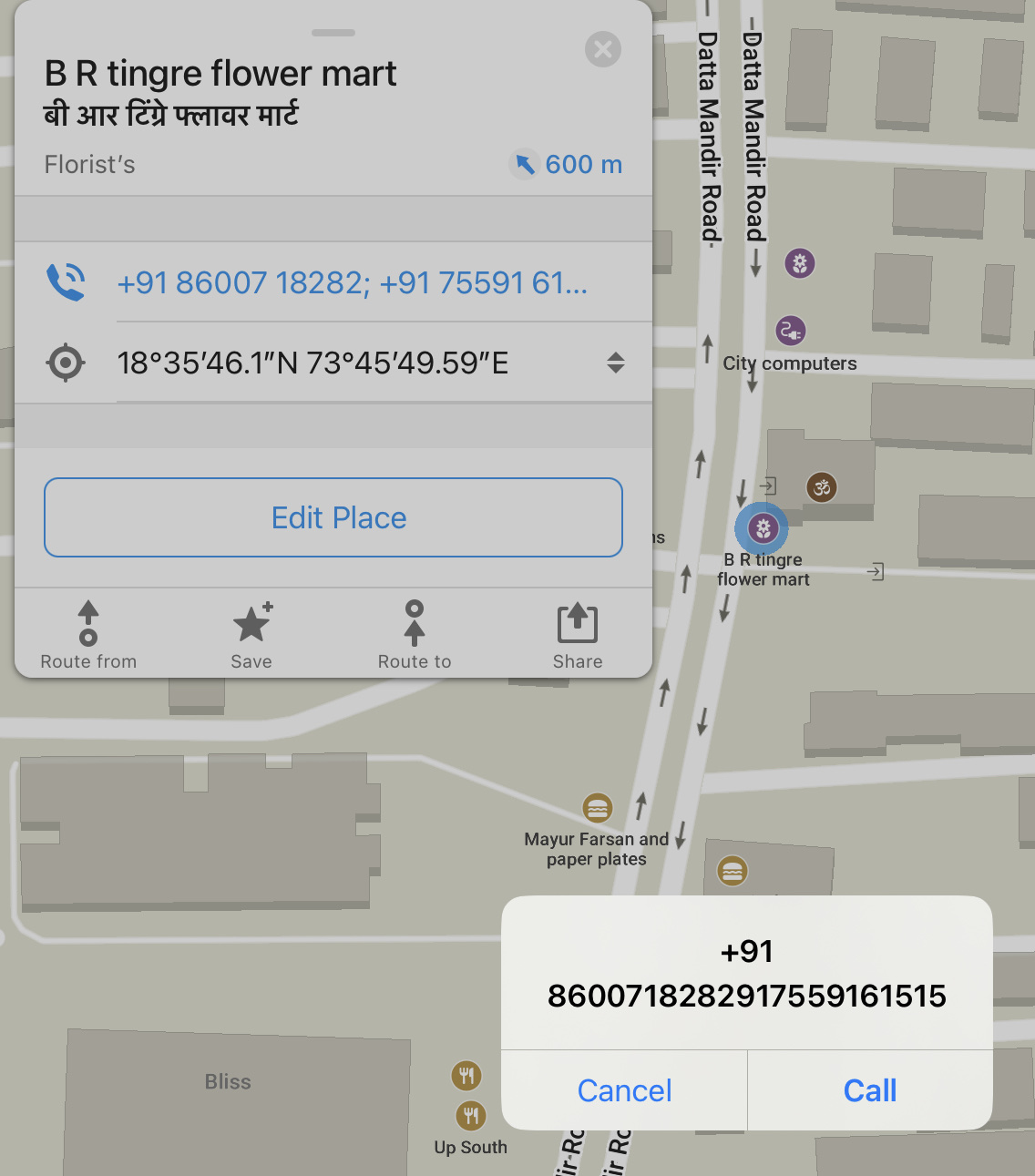Cancel the call dialog
This screenshot has width=1035, height=1176.
[x=624, y=1090]
